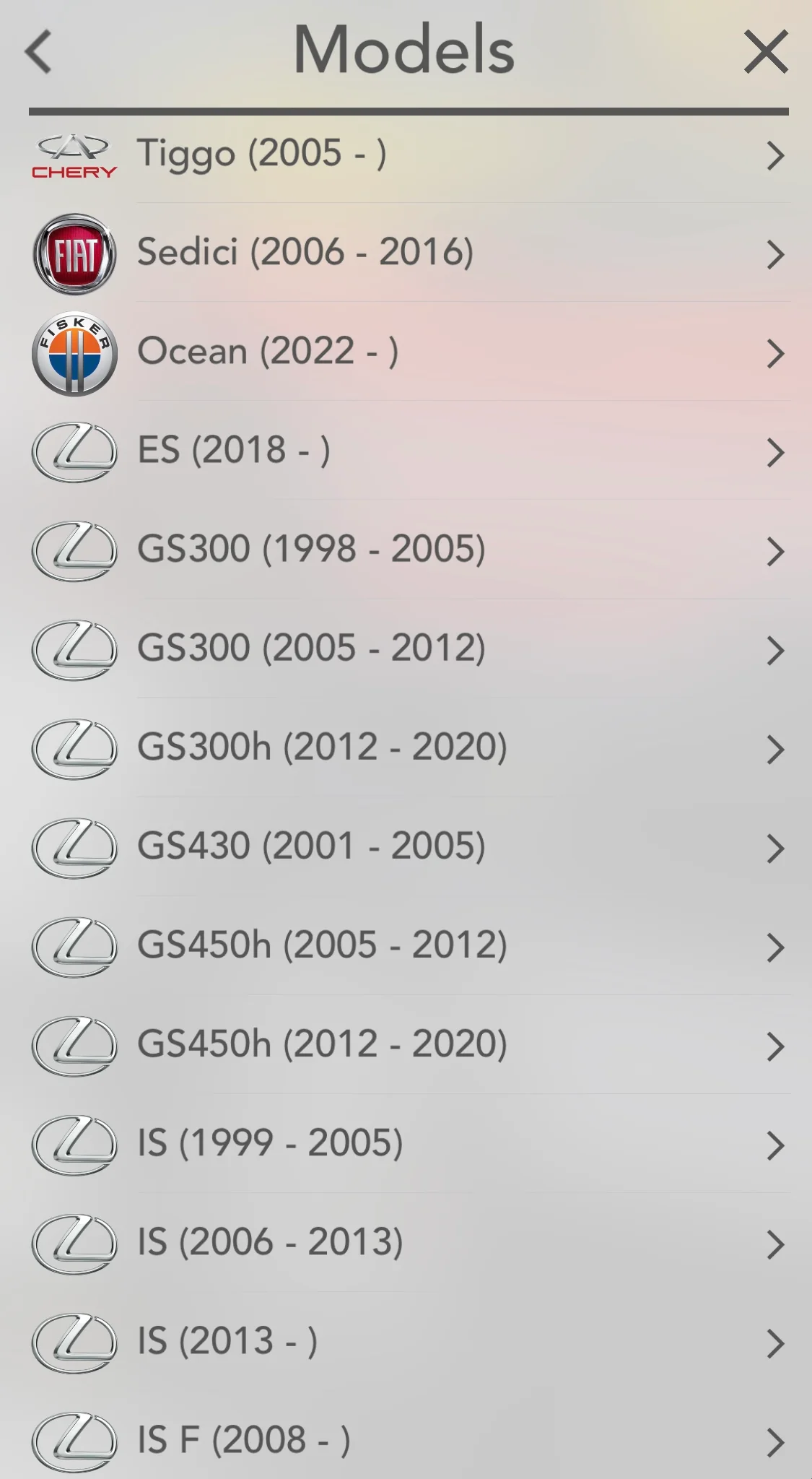Go back from the Models list
812x1479 pixels.
pyautogui.click(x=39, y=52)
